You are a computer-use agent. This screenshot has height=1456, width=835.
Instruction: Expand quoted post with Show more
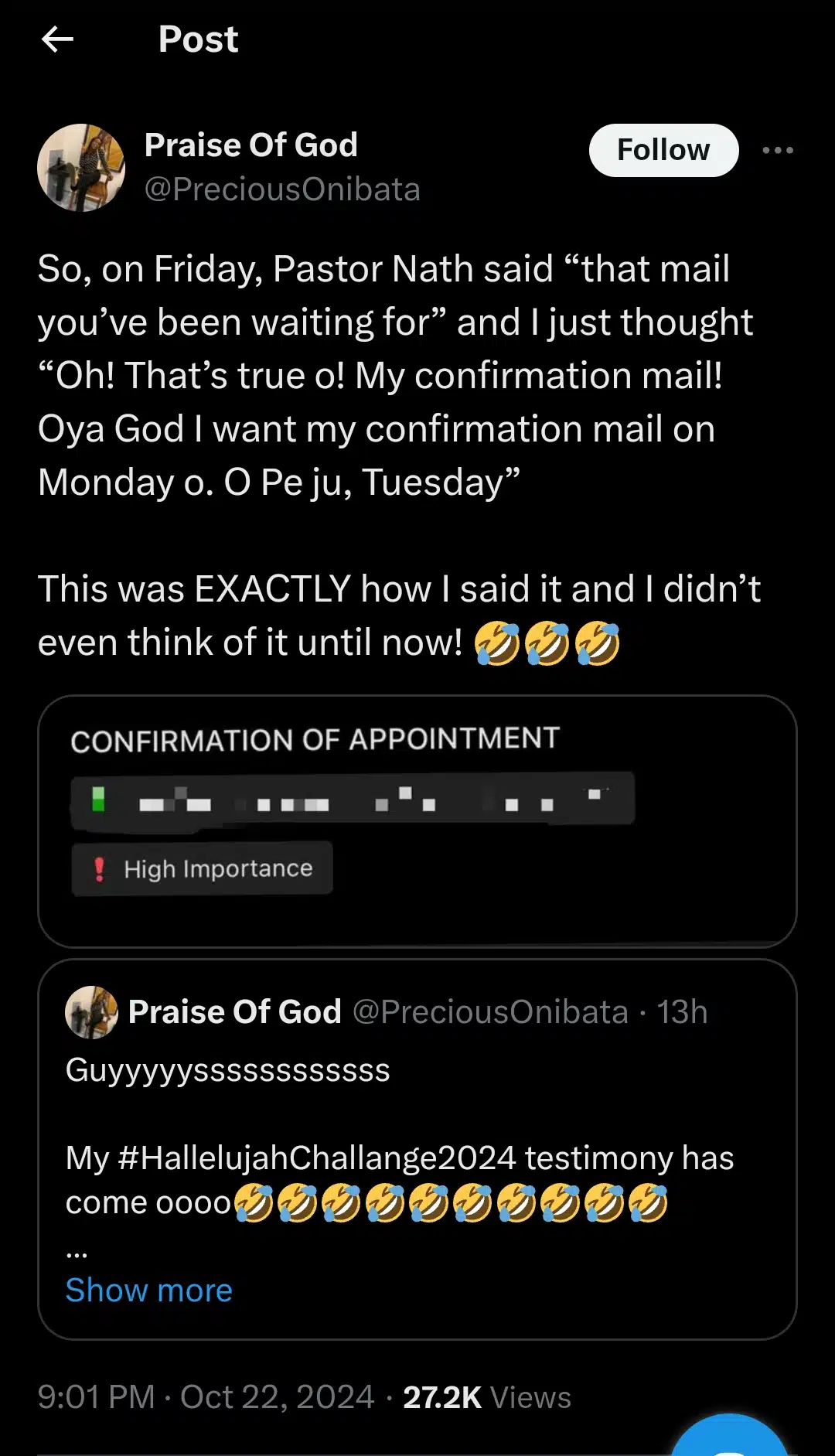coord(149,1291)
